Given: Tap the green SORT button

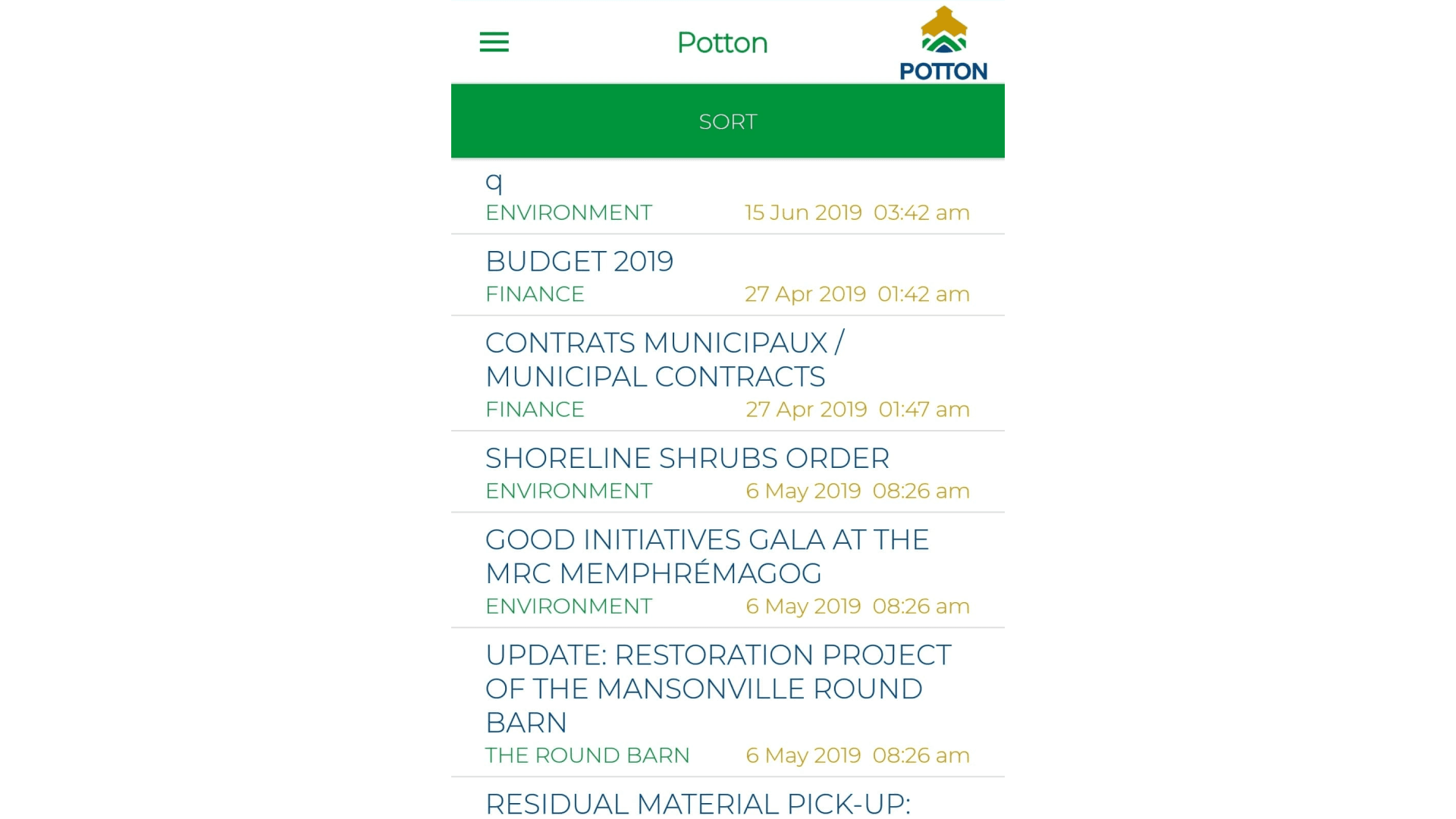Looking at the screenshot, I should tap(727, 121).
